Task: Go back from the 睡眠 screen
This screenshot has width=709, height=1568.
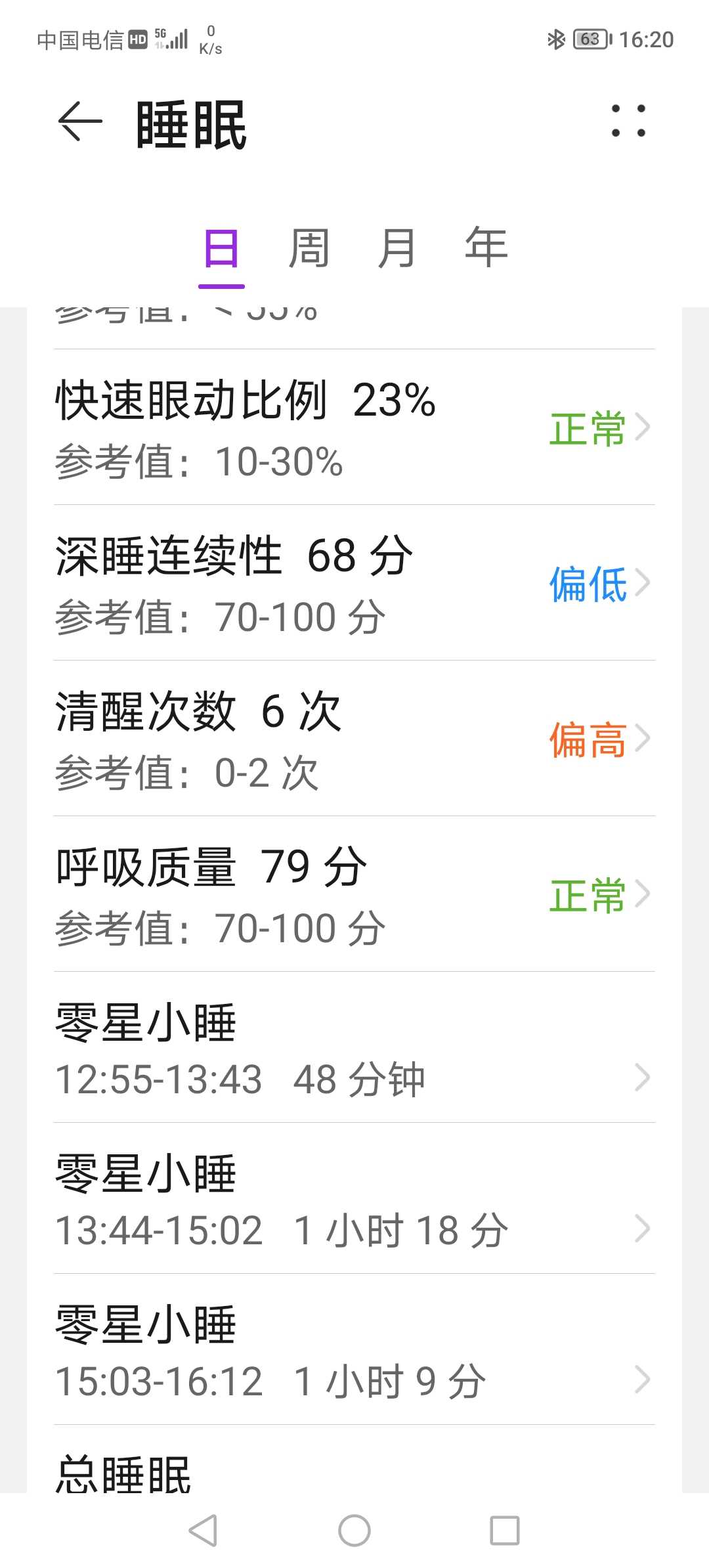Action: tap(80, 121)
